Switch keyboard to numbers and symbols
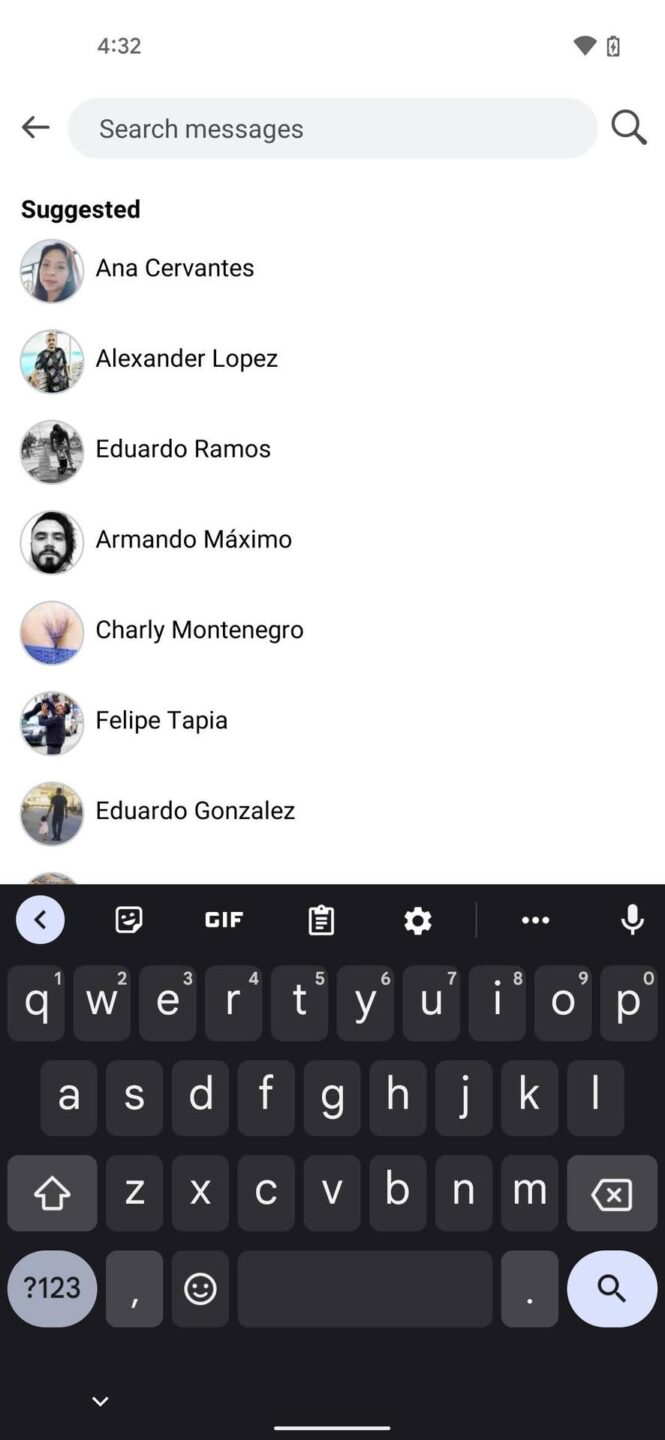665x1440 pixels. pos(52,1288)
